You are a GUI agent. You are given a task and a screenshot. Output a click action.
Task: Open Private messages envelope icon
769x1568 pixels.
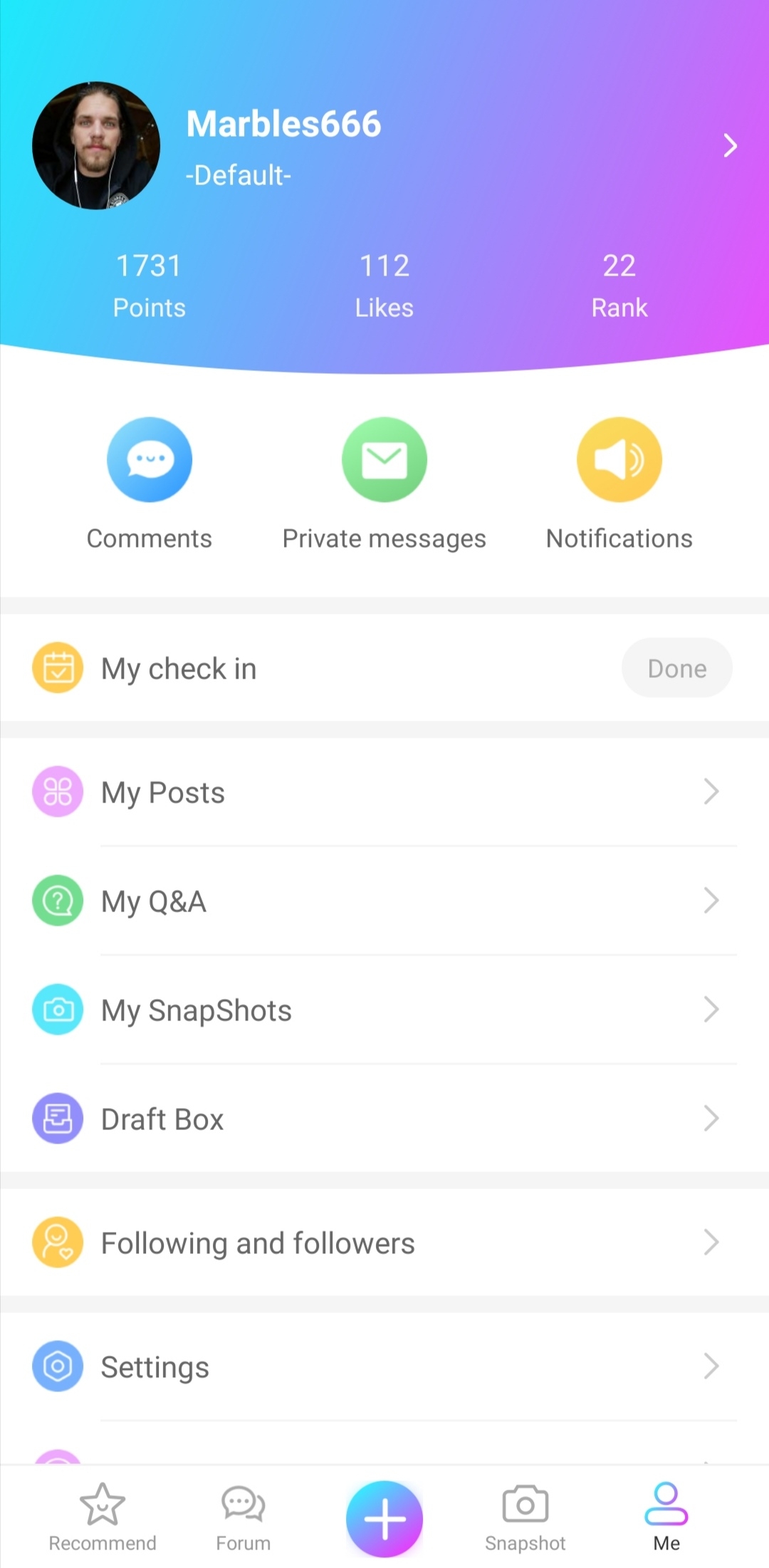(x=384, y=459)
